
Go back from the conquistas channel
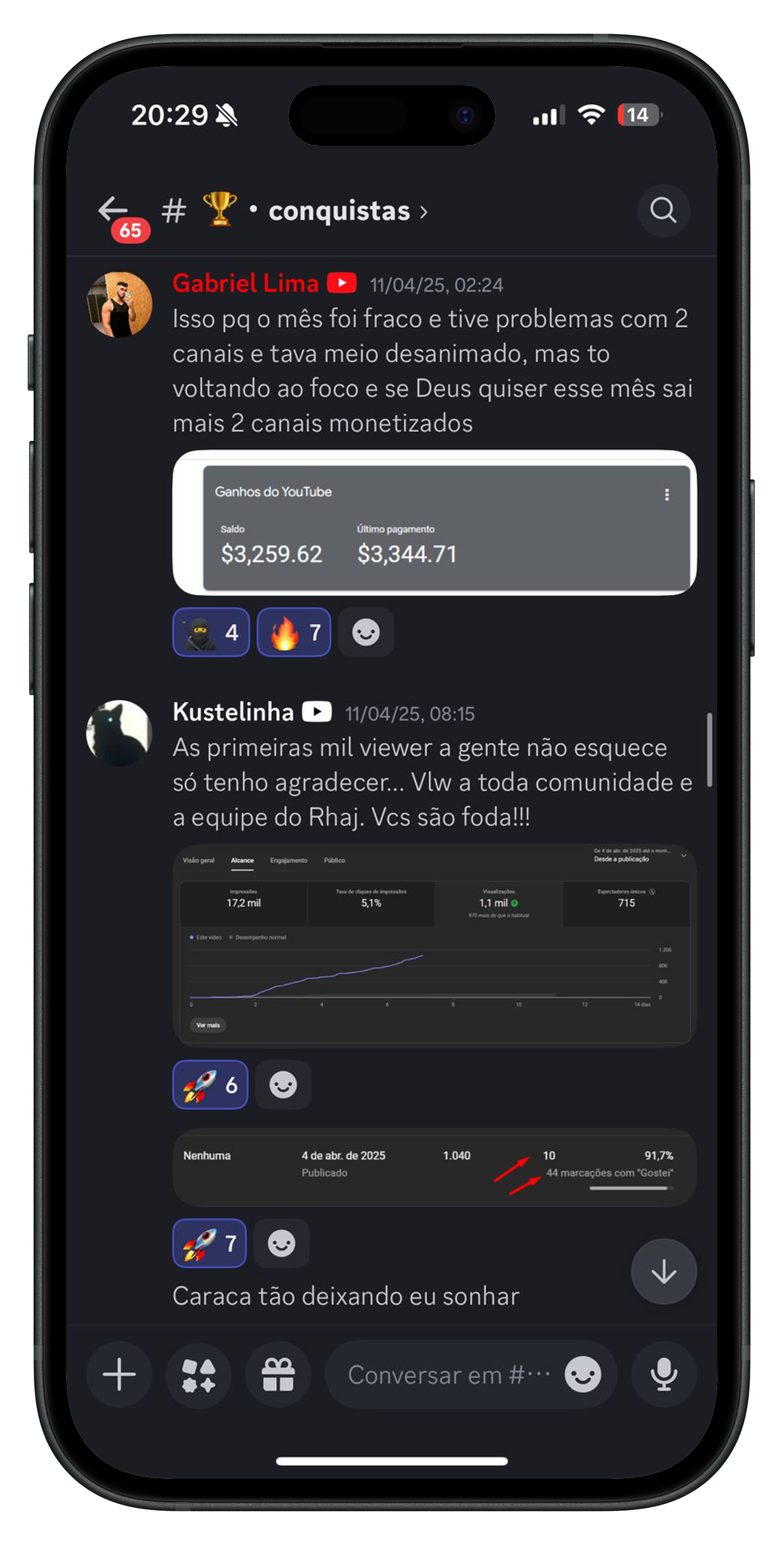tap(113, 210)
